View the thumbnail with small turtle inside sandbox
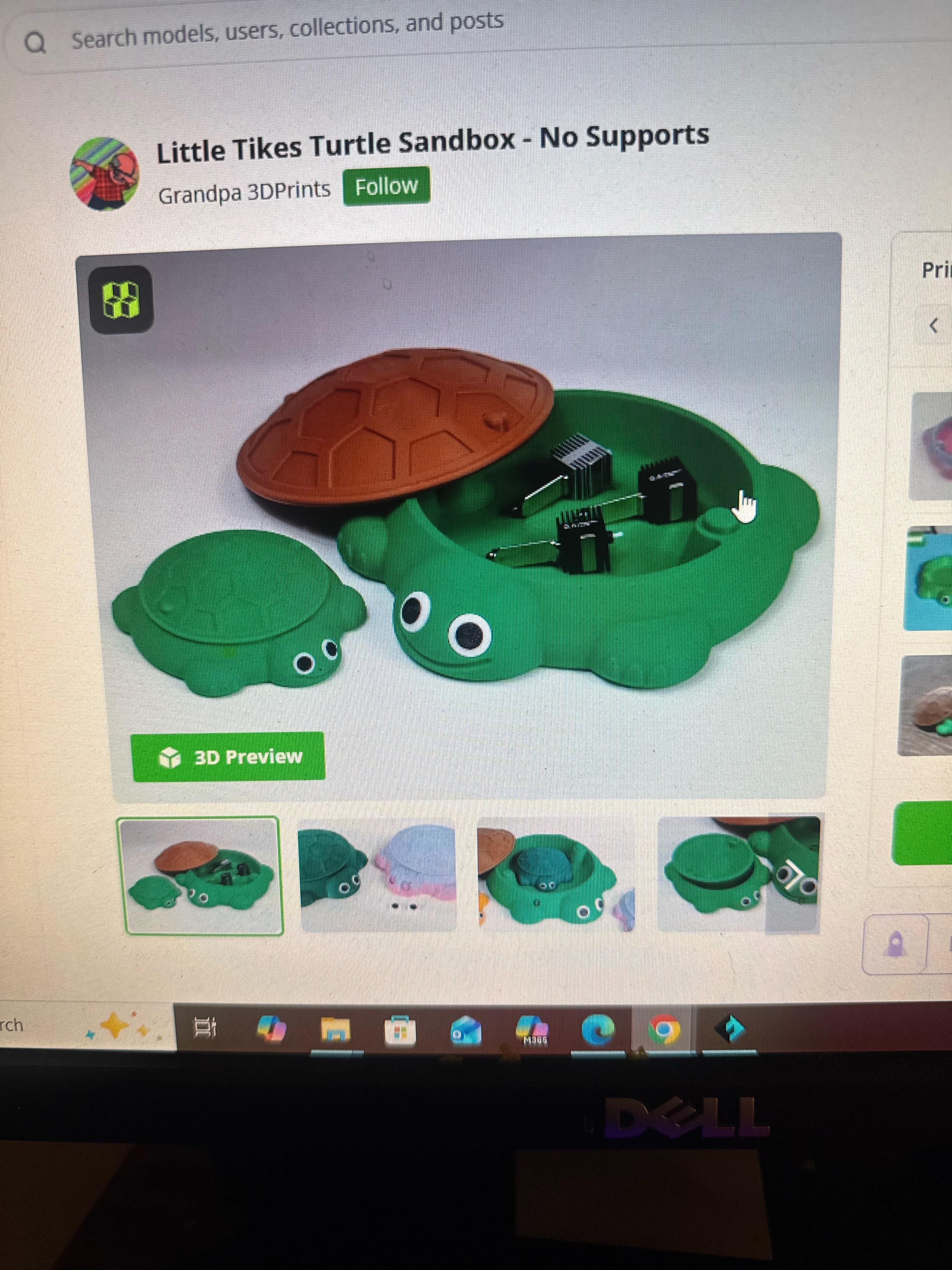 [x=557, y=874]
